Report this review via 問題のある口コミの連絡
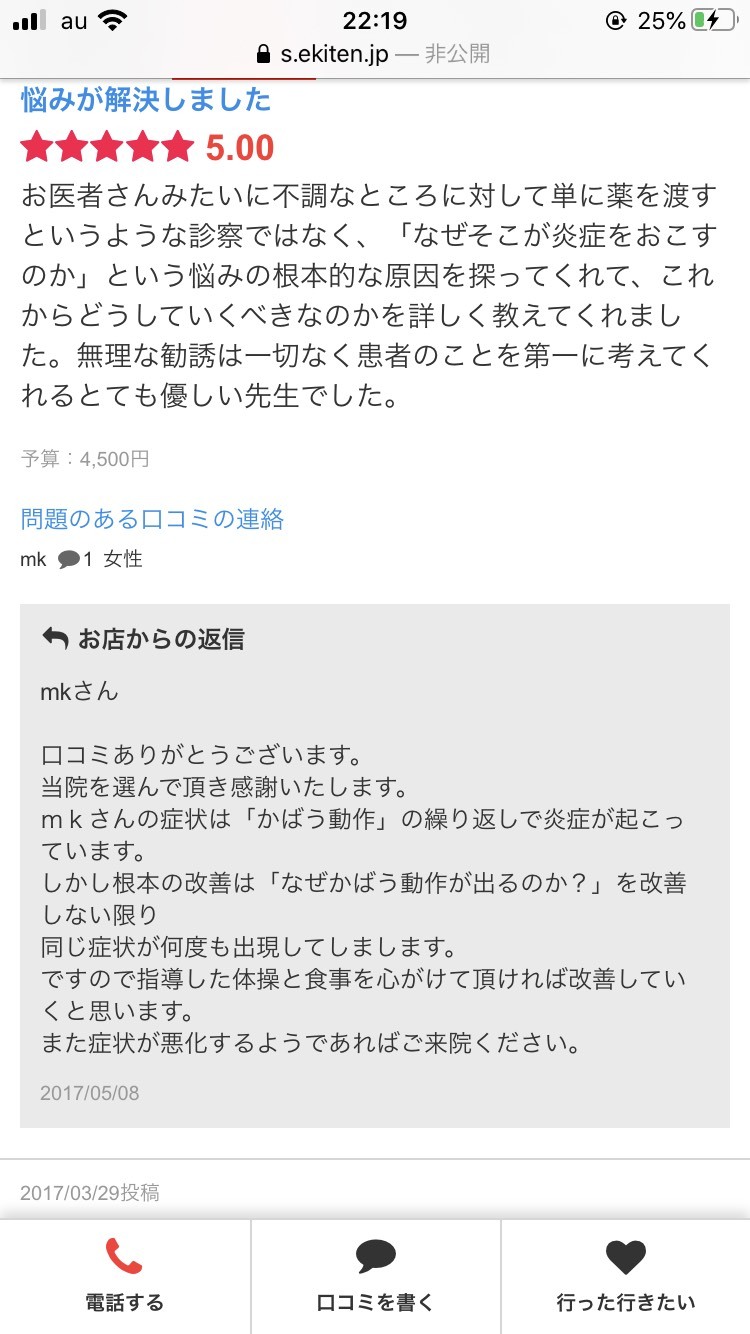750x1334 pixels. pos(152,519)
